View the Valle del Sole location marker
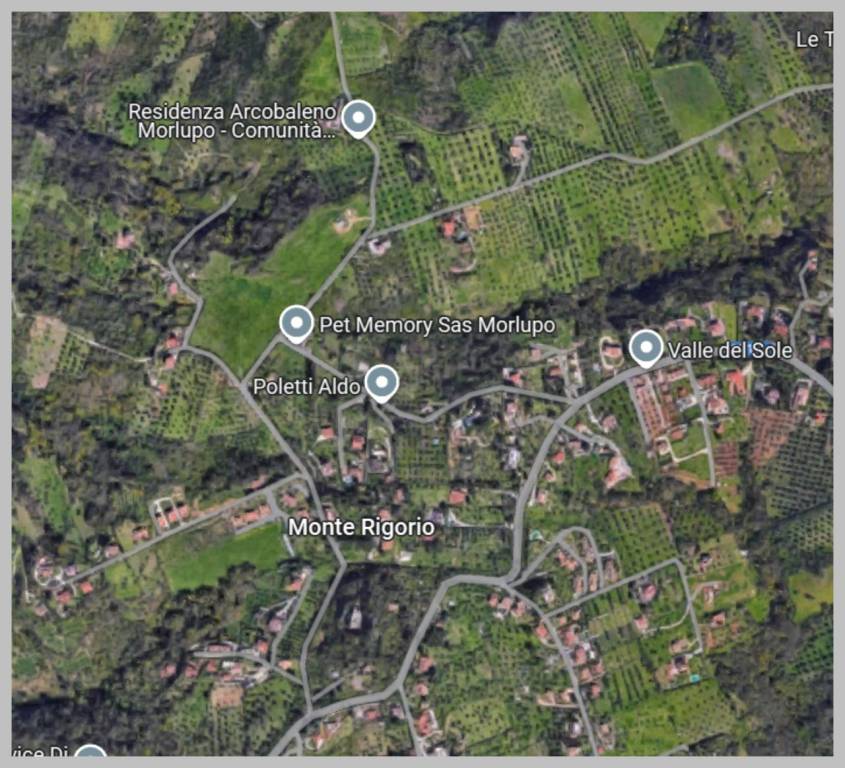Viewport: 845px width, 768px height. click(x=646, y=348)
